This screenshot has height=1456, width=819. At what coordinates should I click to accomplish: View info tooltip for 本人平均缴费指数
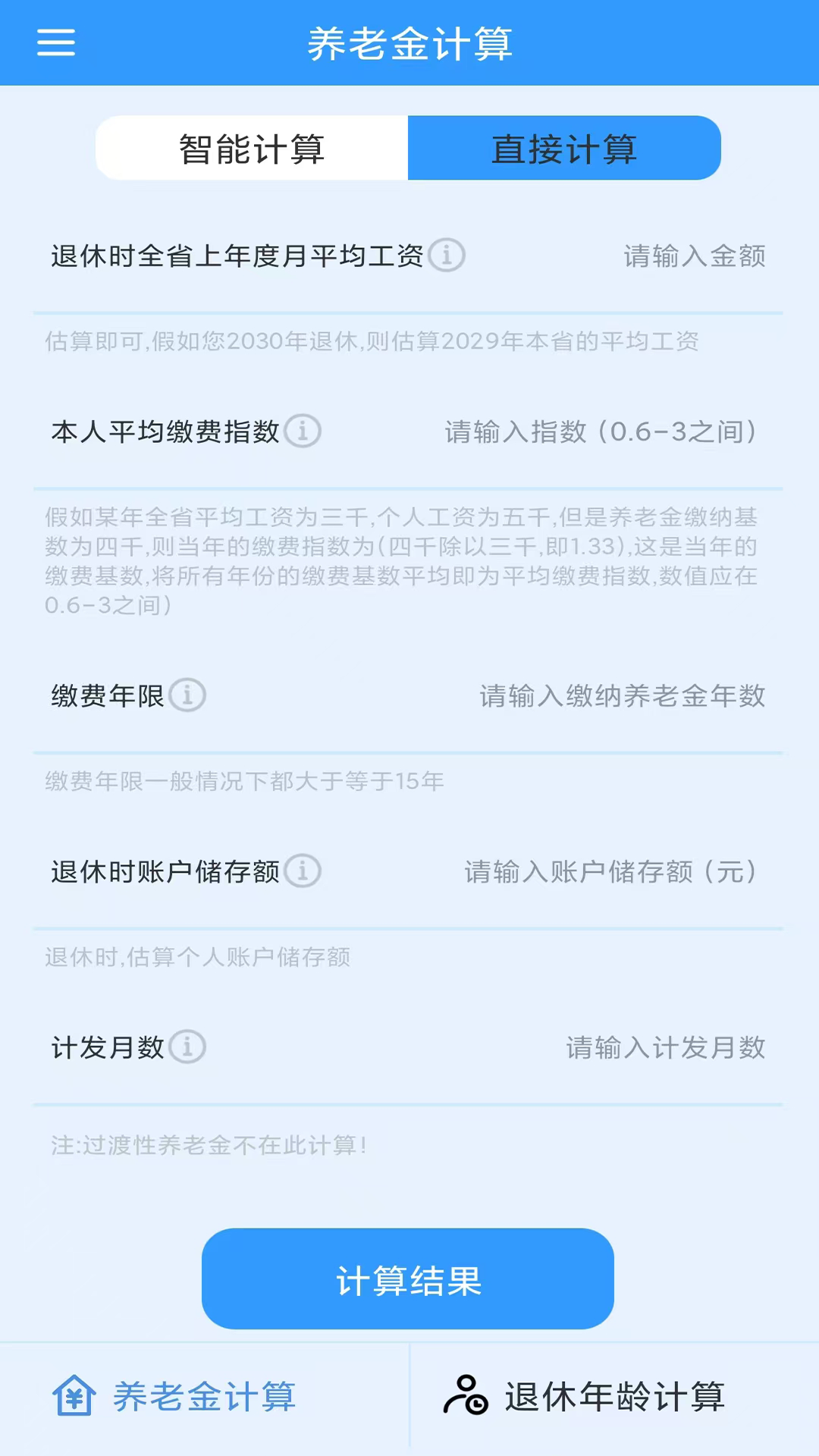306,431
